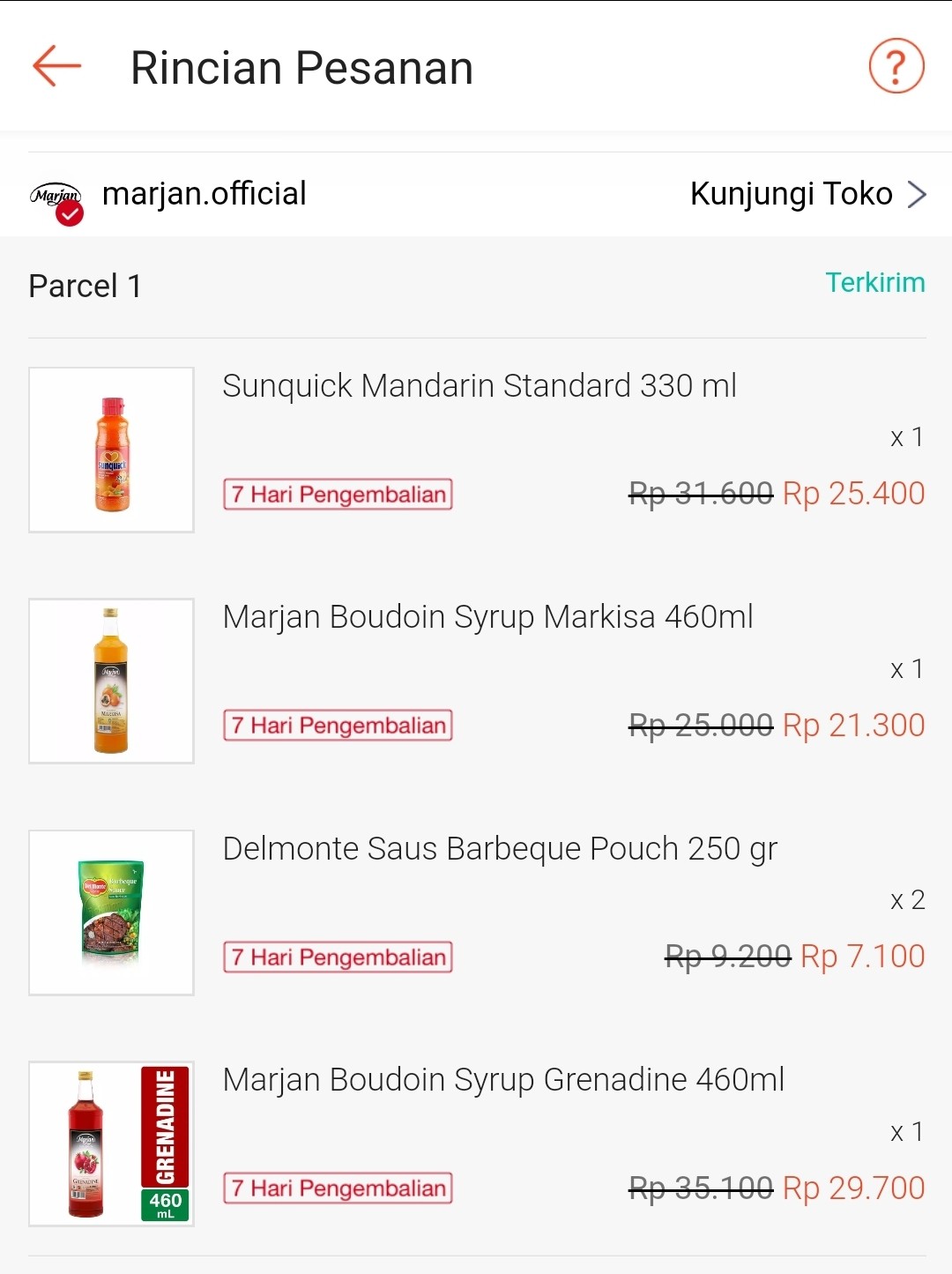Screen dimensions: 952x1274
Task: Click the discounted price Rp 25.400
Action: click(x=852, y=494)
